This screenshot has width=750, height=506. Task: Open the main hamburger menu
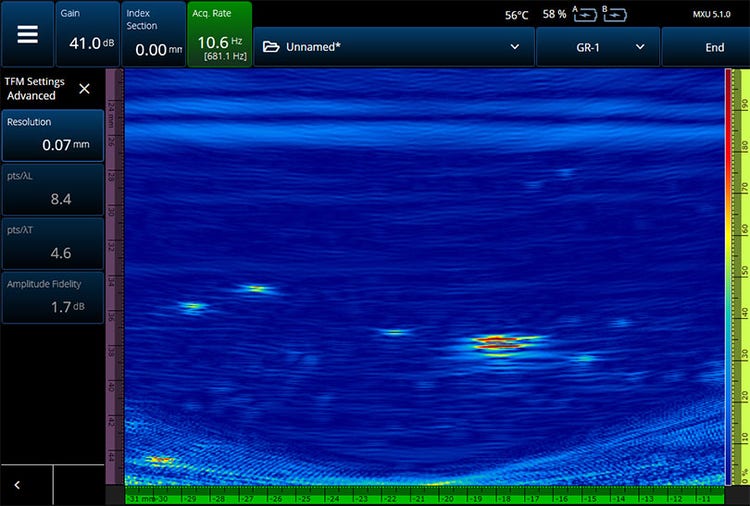(x=28, y=34)
